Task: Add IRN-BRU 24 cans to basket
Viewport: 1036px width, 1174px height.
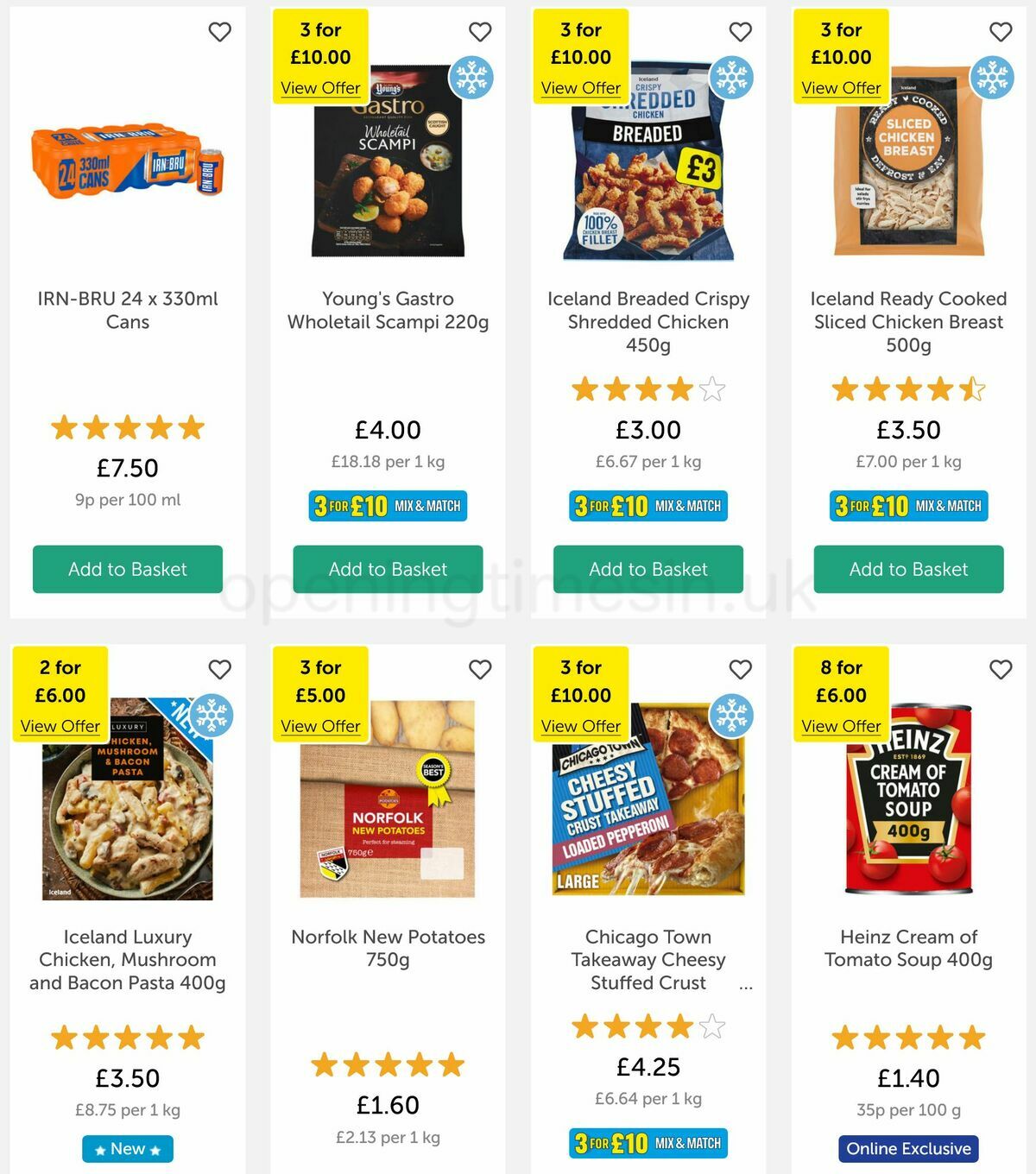Action: coord(128,569)
